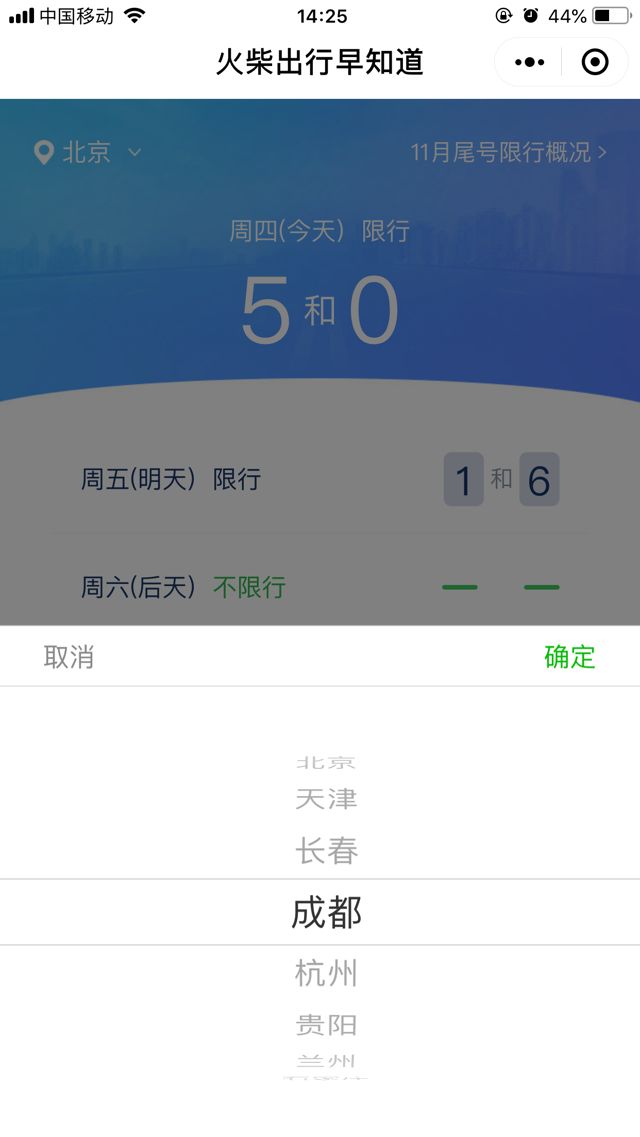Open the 11月尾号限行概况 link
Image resolution: width=640 pixels, height=1137 pixels.
tap(508, 153)
